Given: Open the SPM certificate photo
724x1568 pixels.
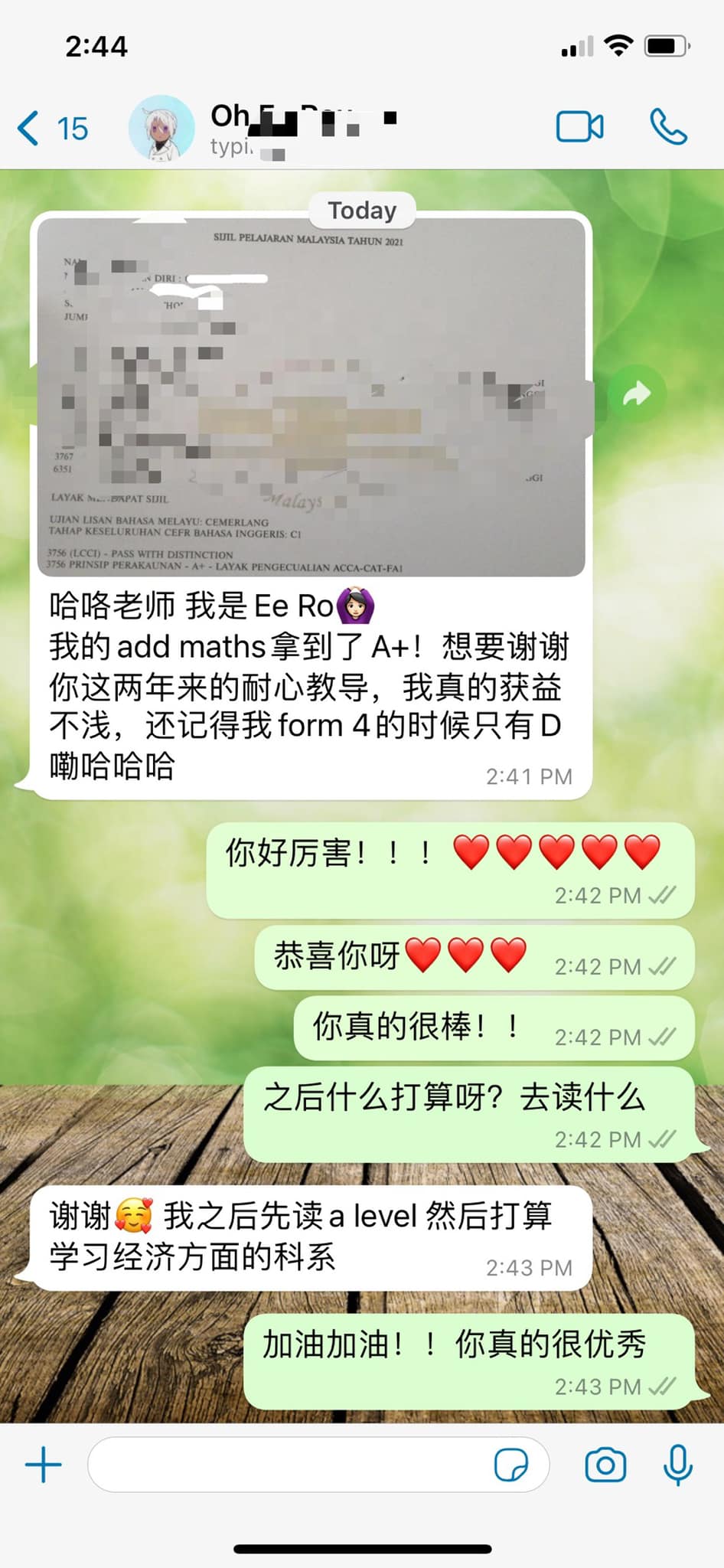Looking at the screenshot, I should 311,397.
